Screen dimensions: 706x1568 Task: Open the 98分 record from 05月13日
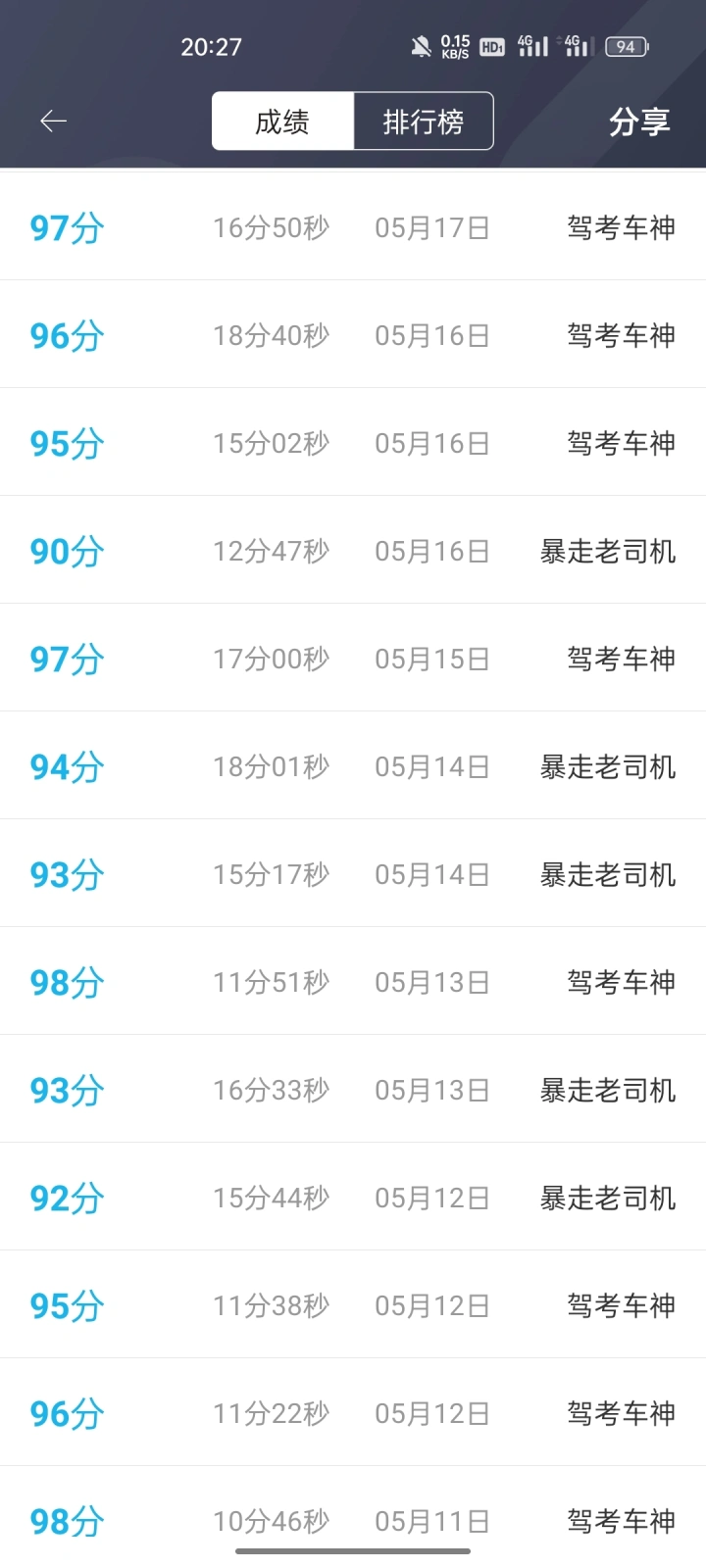(353, 981)
